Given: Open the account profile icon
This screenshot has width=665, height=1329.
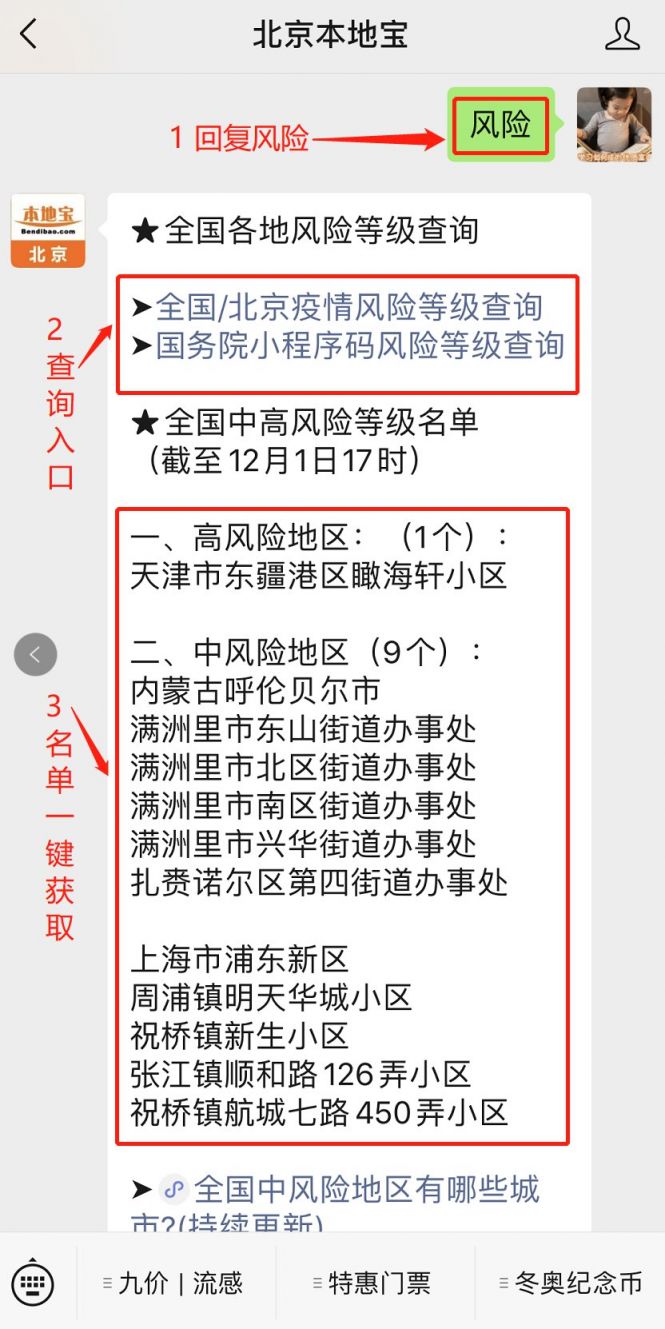Looking at the screenshot, I should click(x=622, y=35).
